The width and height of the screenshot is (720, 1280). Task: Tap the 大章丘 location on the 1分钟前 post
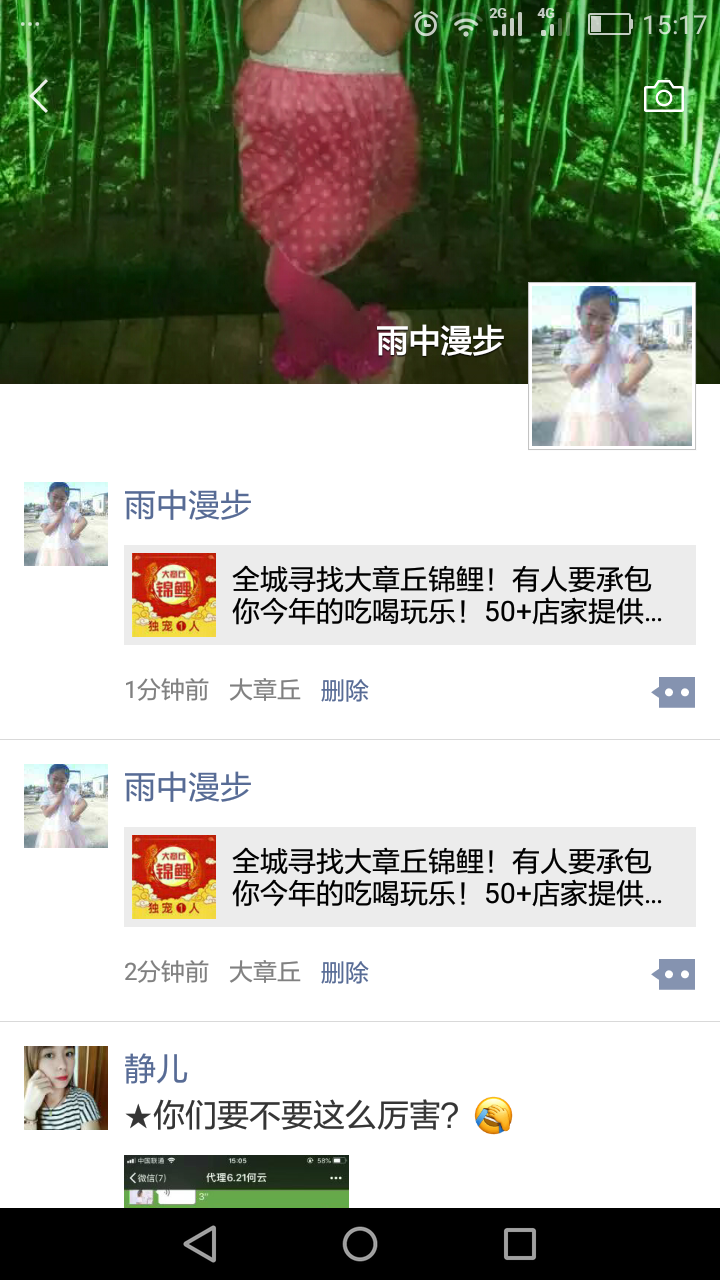(264, 690)
